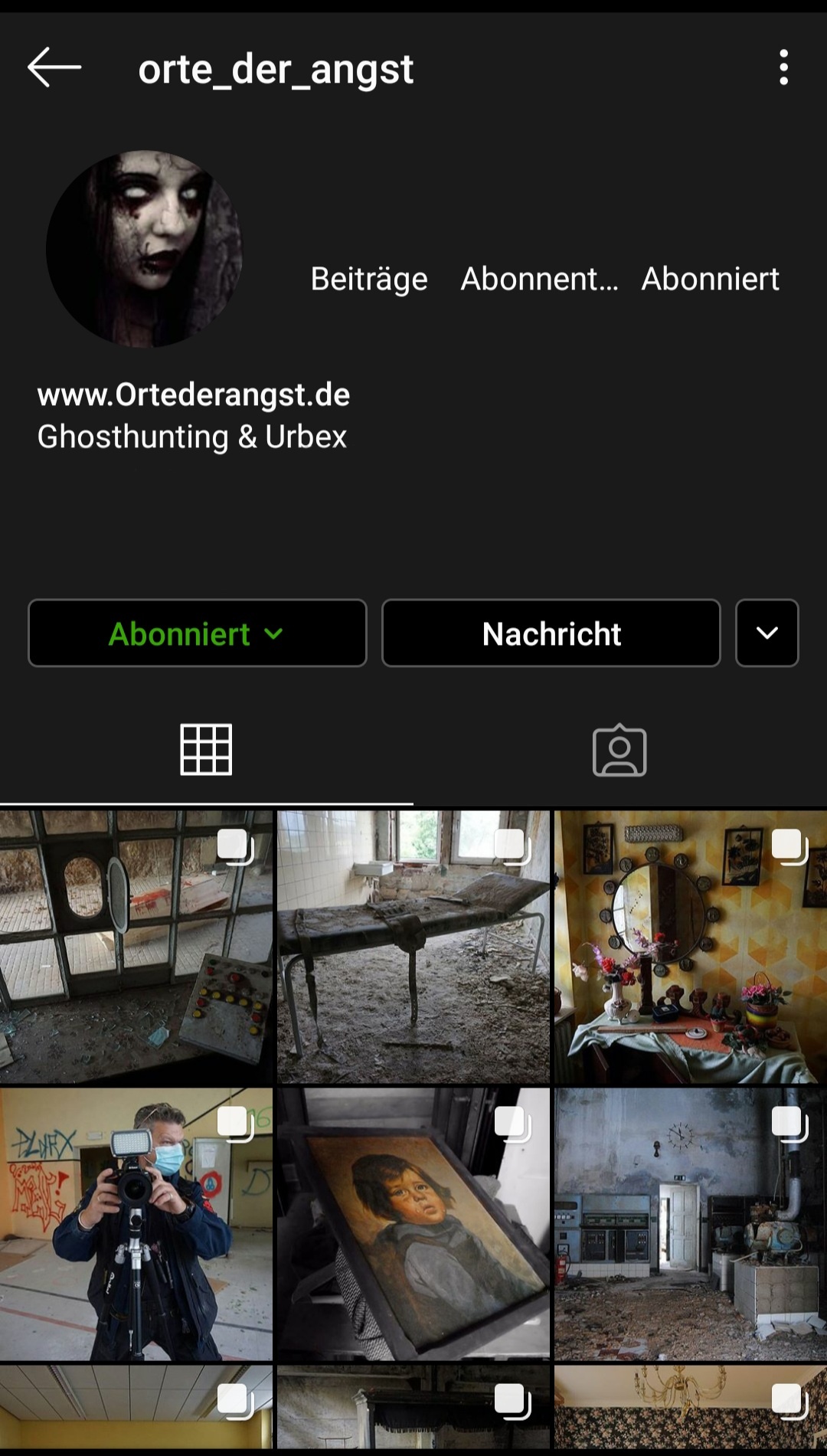This screenshot has width=827, height=1456.
Task: Switch to the posts grid tab
Action: 206,750
